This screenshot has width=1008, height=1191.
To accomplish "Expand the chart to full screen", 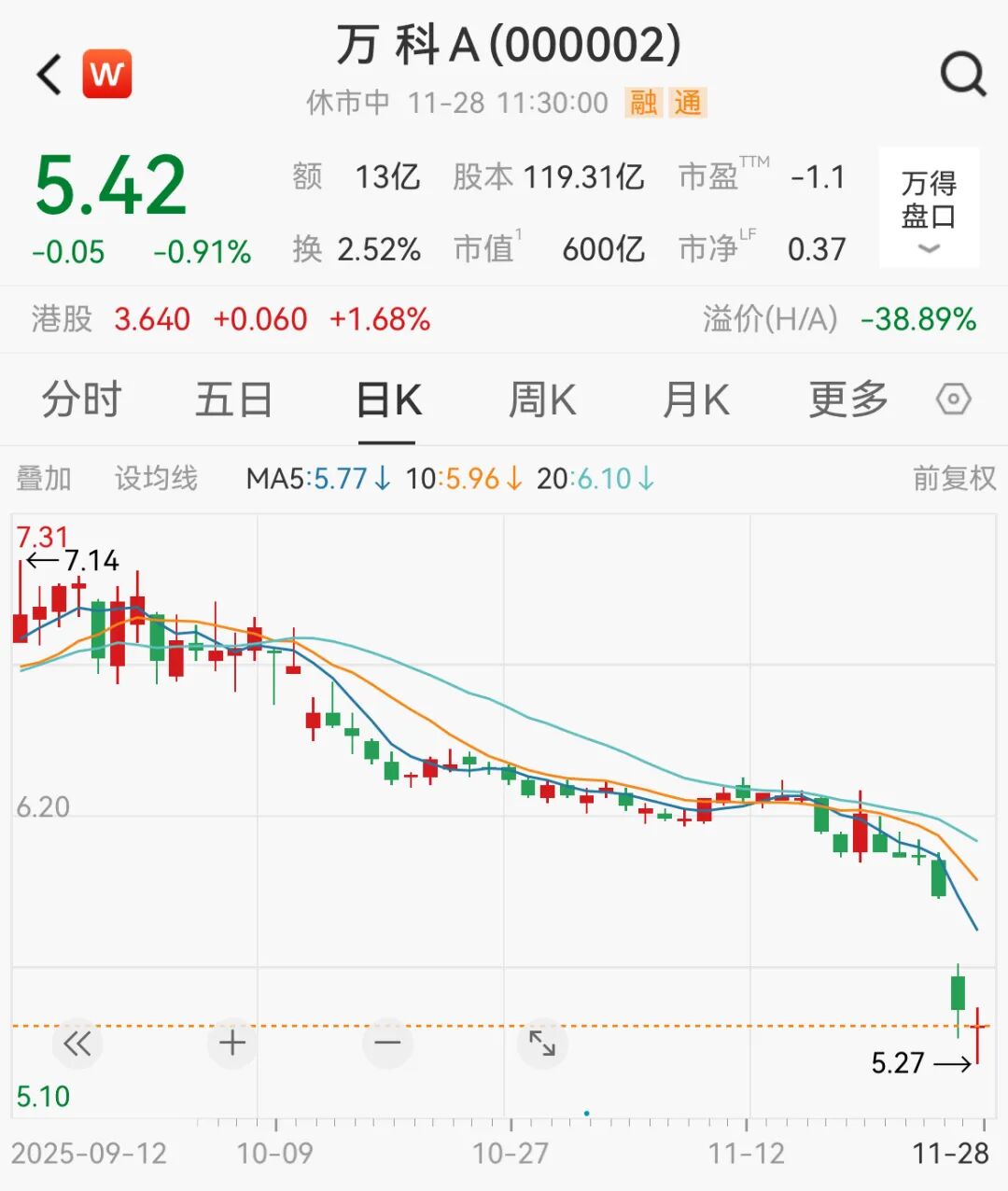I will point(542,1043).
